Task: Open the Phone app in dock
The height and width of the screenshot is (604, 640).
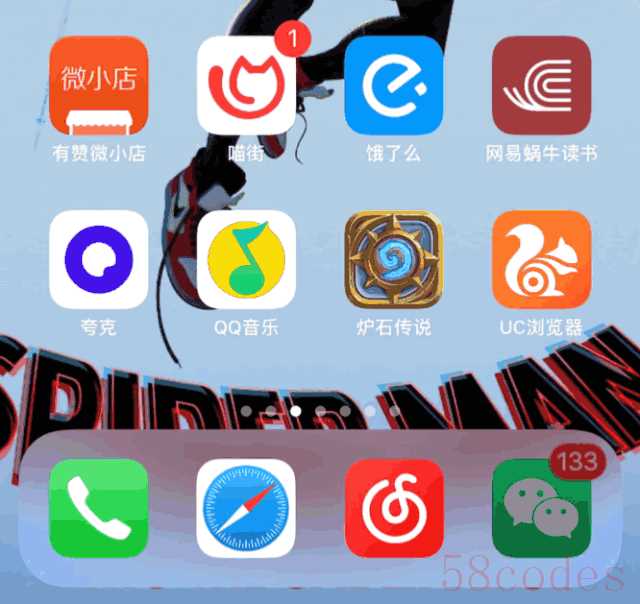Action: coord(98,508)
